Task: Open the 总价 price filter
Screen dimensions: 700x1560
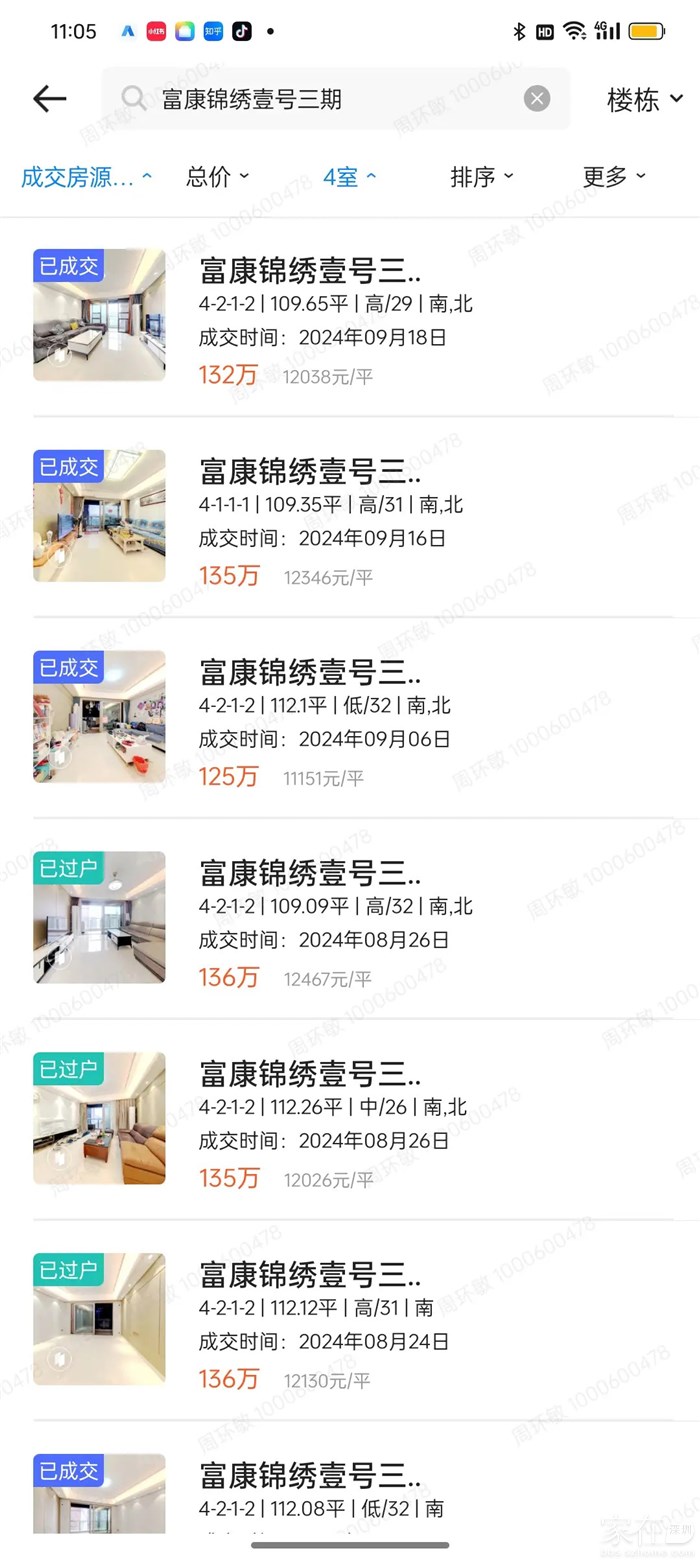Action: point(217,177)
